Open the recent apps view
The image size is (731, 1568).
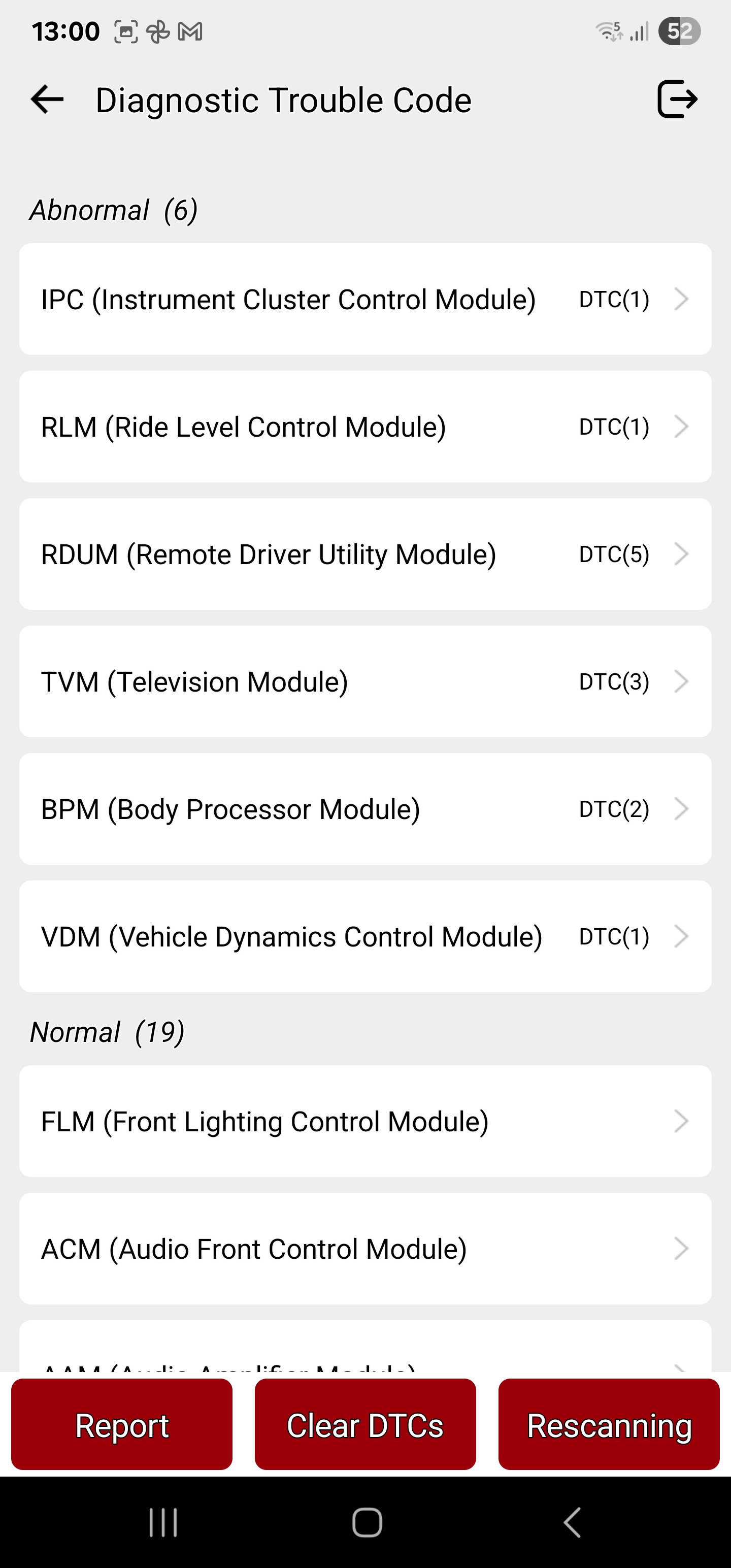point(163,1522)
